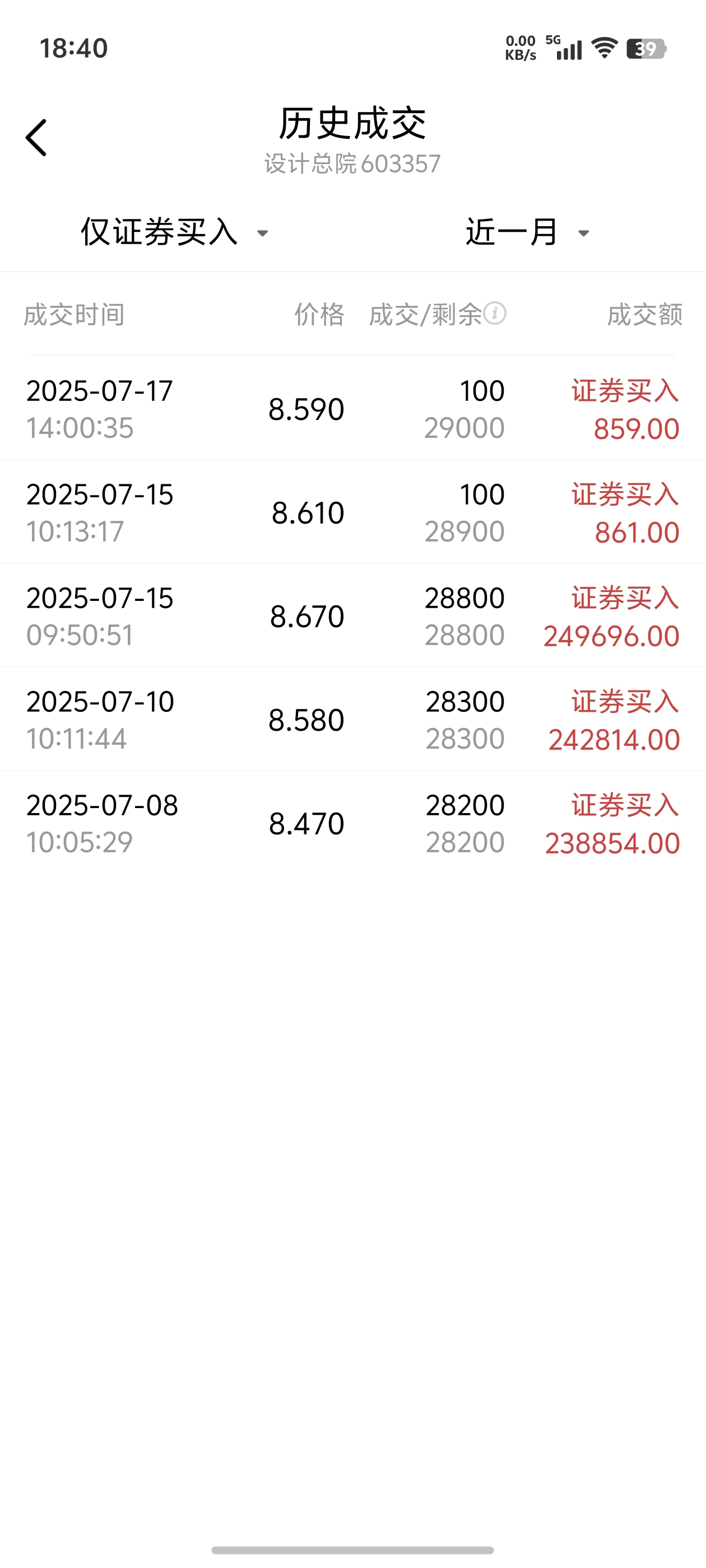The image size is (706, 1568).
Task: Open the 仅证券买入 filter dropdown
Action: (x=175, y=232)
